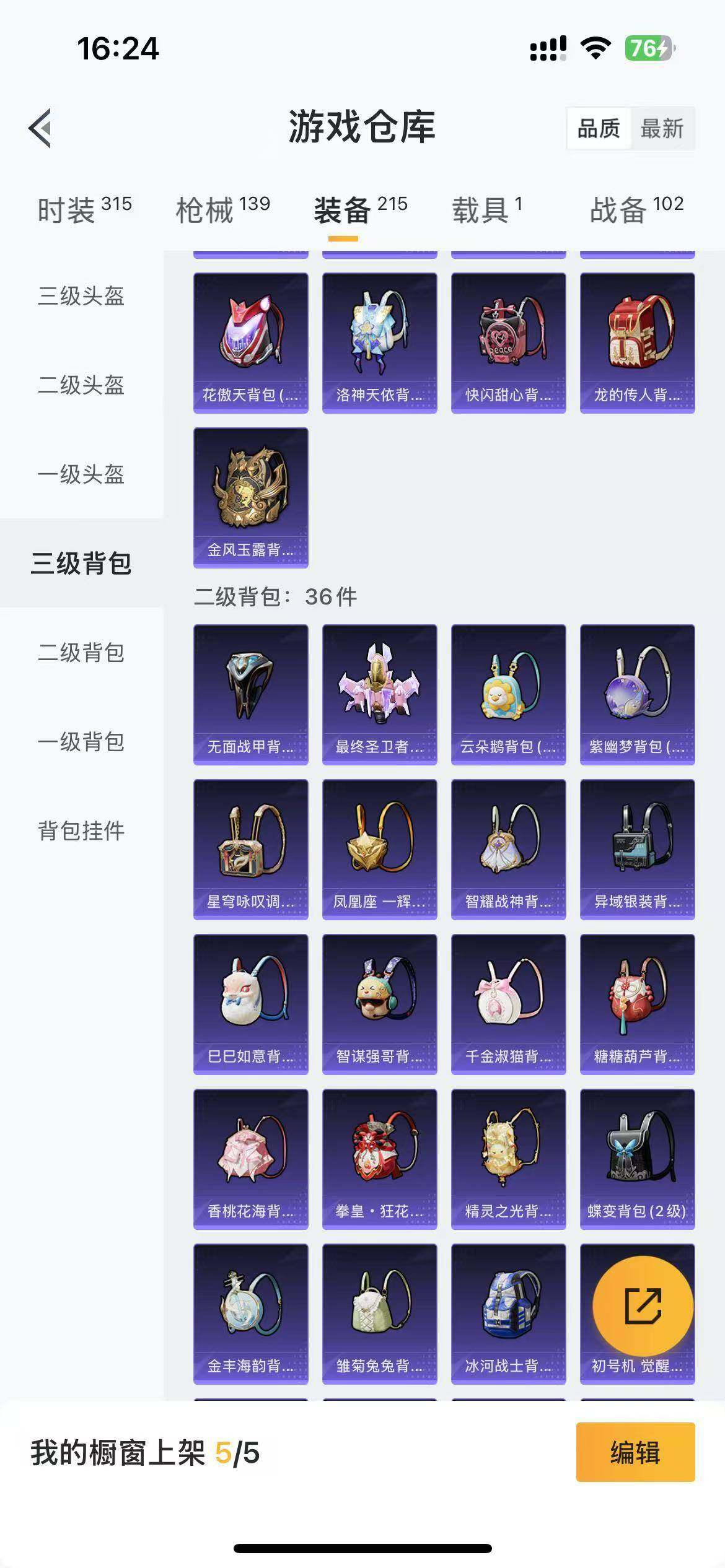Open the 花傲天背包 item
The height and width of the screenshot is (1568, 725).
[x=251, y=343]
